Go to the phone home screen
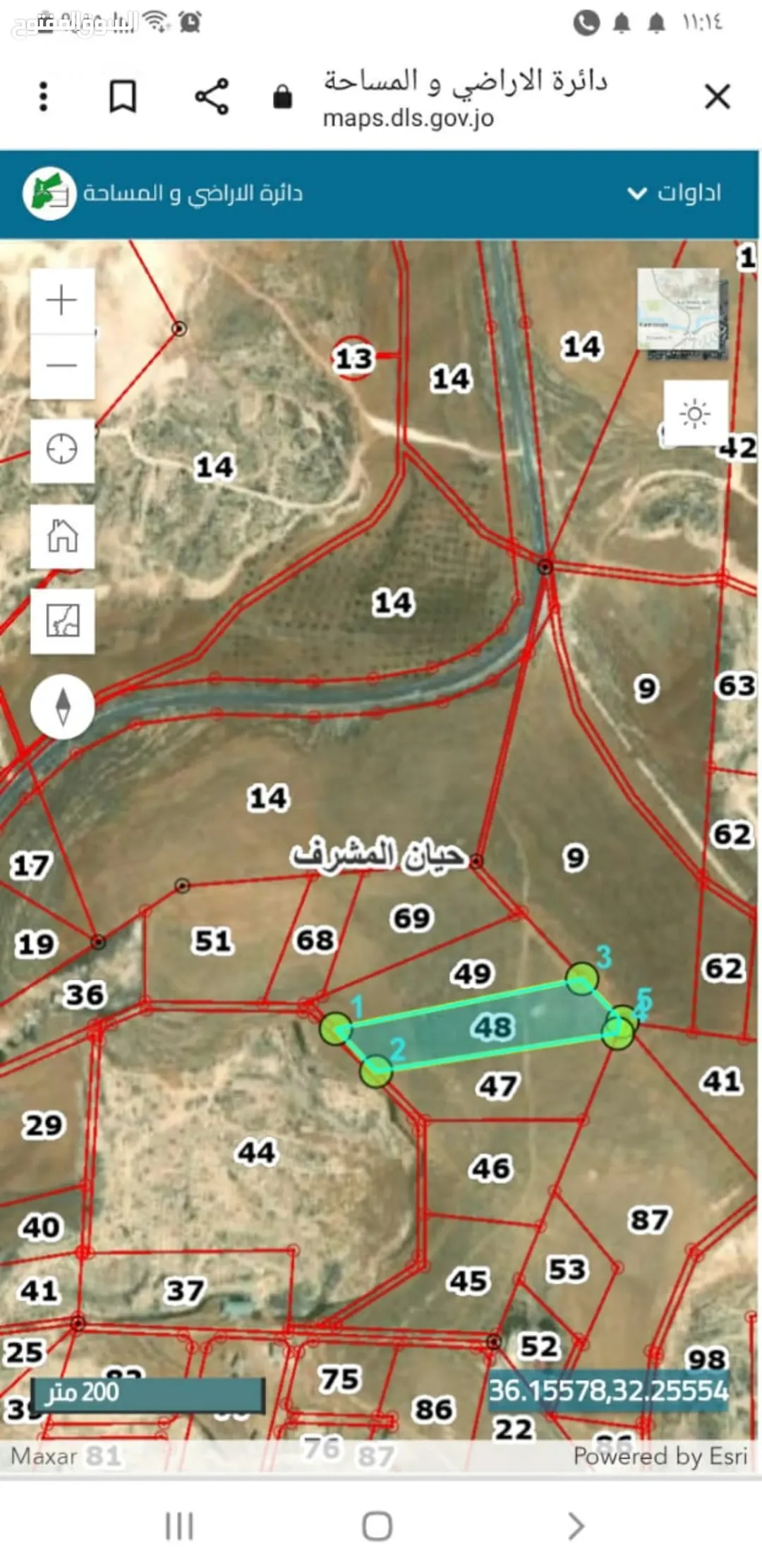 coord(377,1525)
